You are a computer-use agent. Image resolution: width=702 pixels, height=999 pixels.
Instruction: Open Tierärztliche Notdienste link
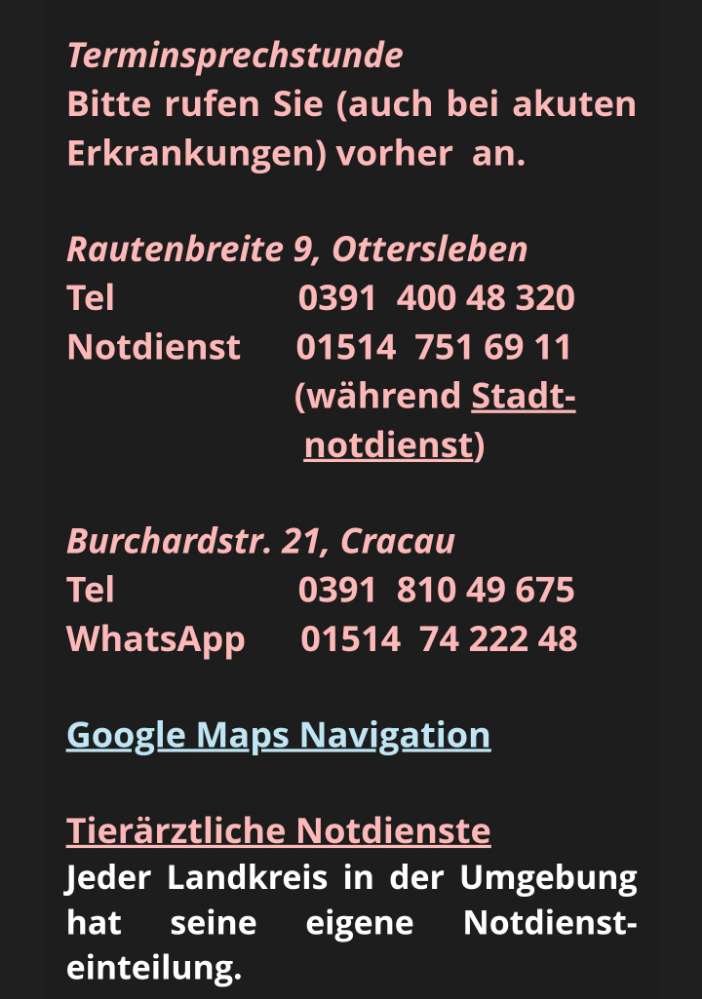278,831
